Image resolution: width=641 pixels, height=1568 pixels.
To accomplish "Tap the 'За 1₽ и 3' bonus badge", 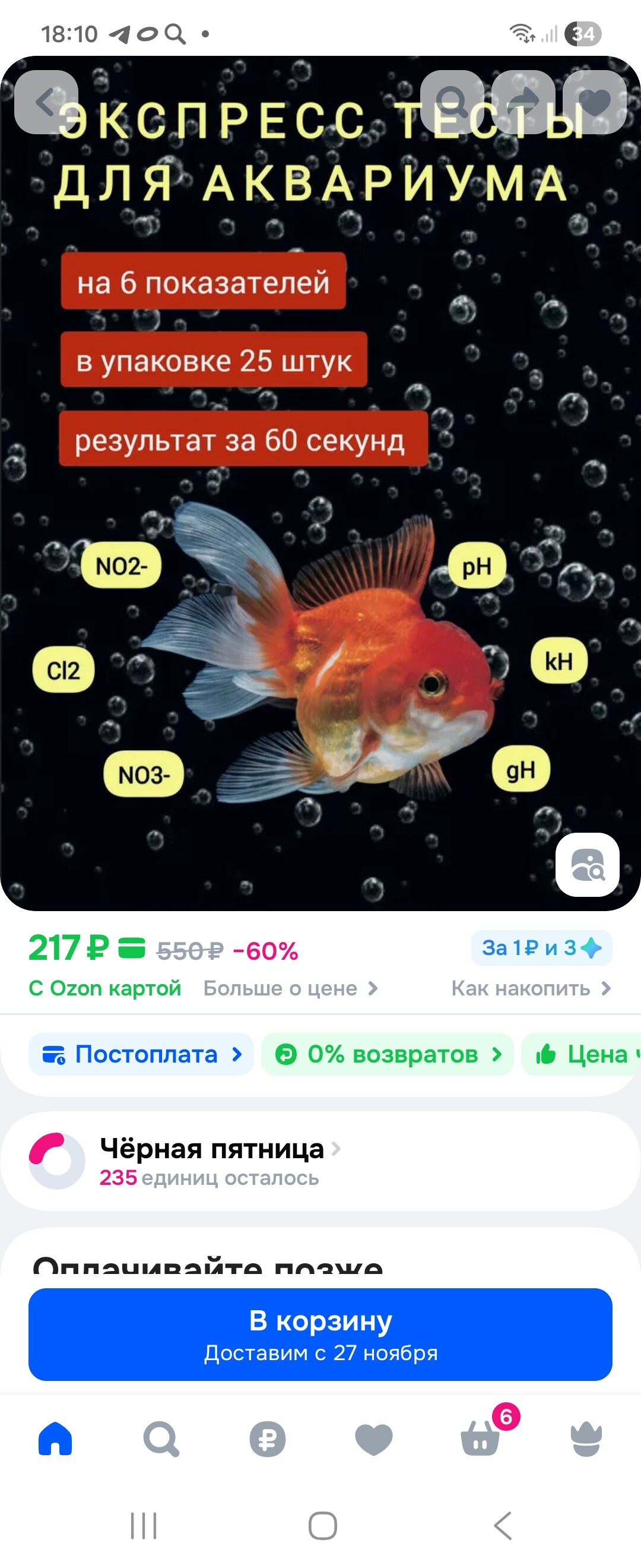I will 541,948.
